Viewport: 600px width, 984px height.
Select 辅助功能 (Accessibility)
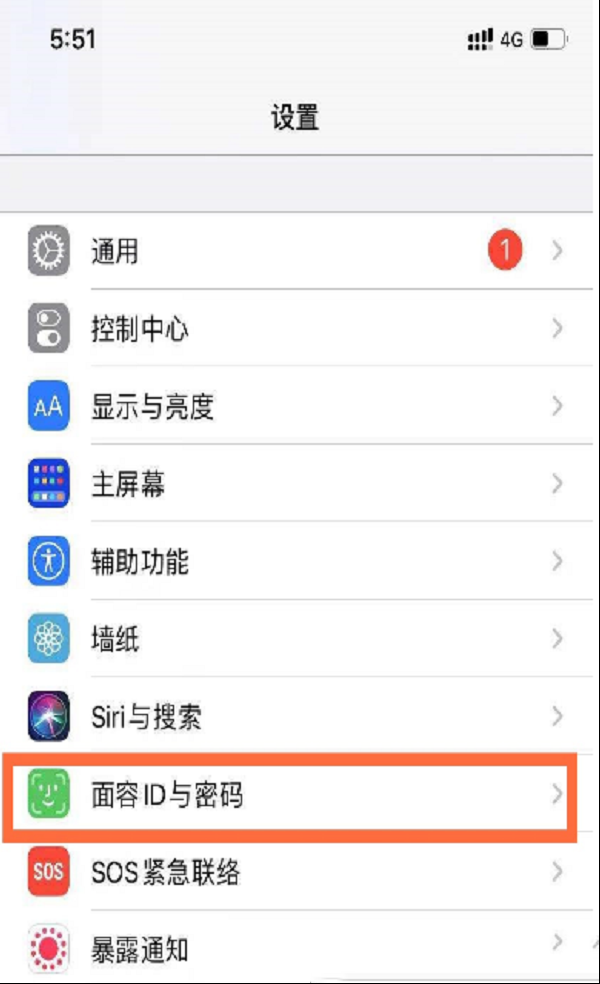pos(300,562)
